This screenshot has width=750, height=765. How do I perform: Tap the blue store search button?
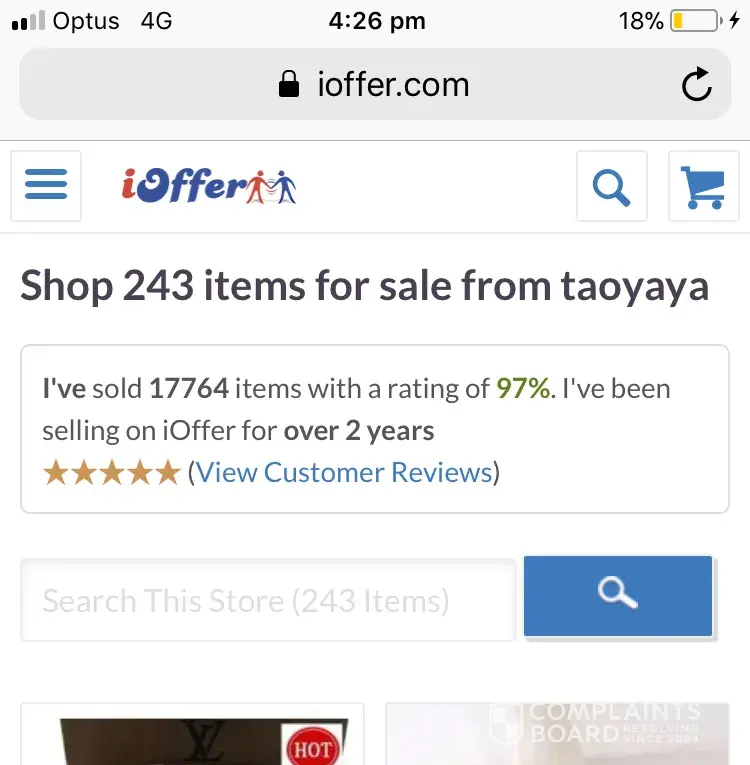[618, 596]
